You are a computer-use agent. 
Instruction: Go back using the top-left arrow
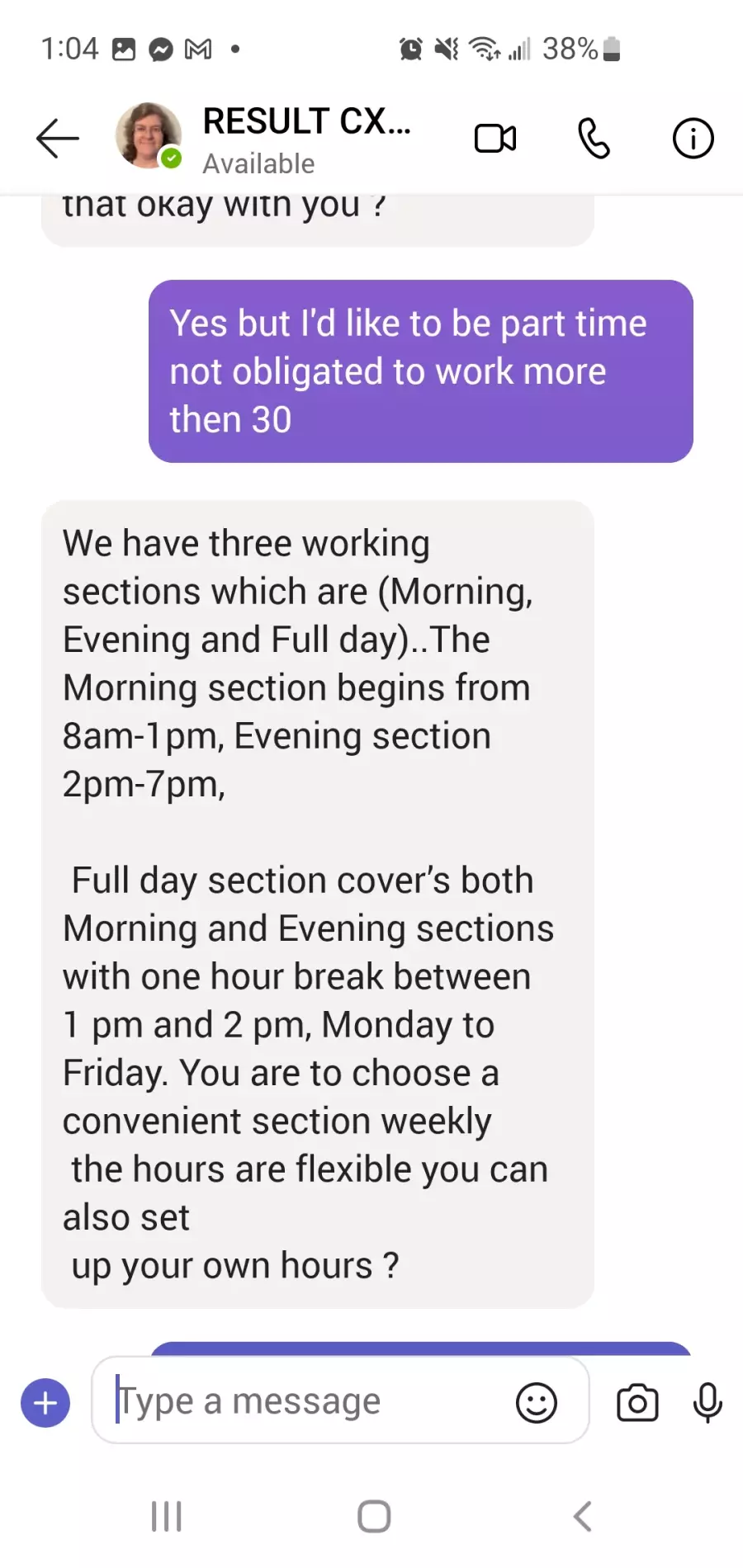[58, 138]
